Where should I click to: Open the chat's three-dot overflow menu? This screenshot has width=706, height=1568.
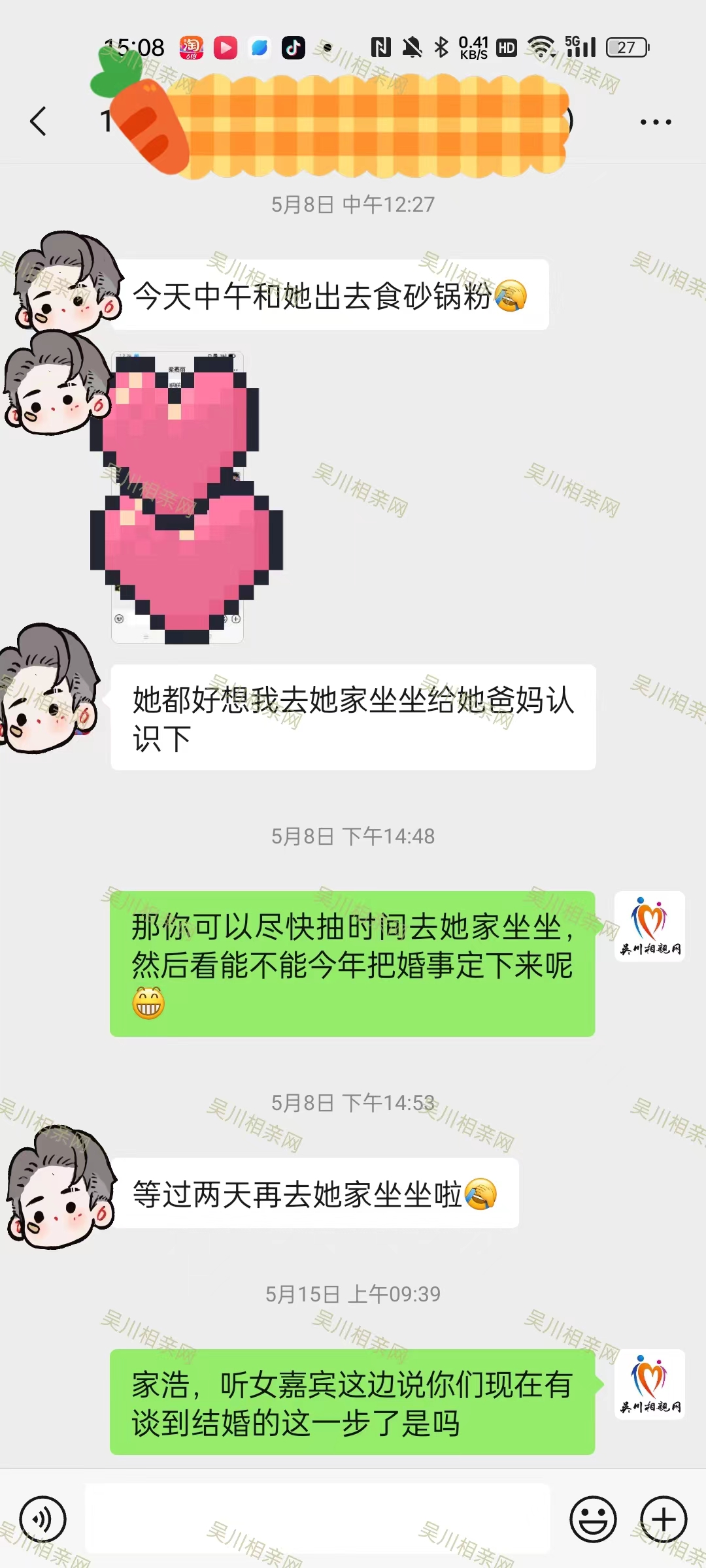point(656,122)
